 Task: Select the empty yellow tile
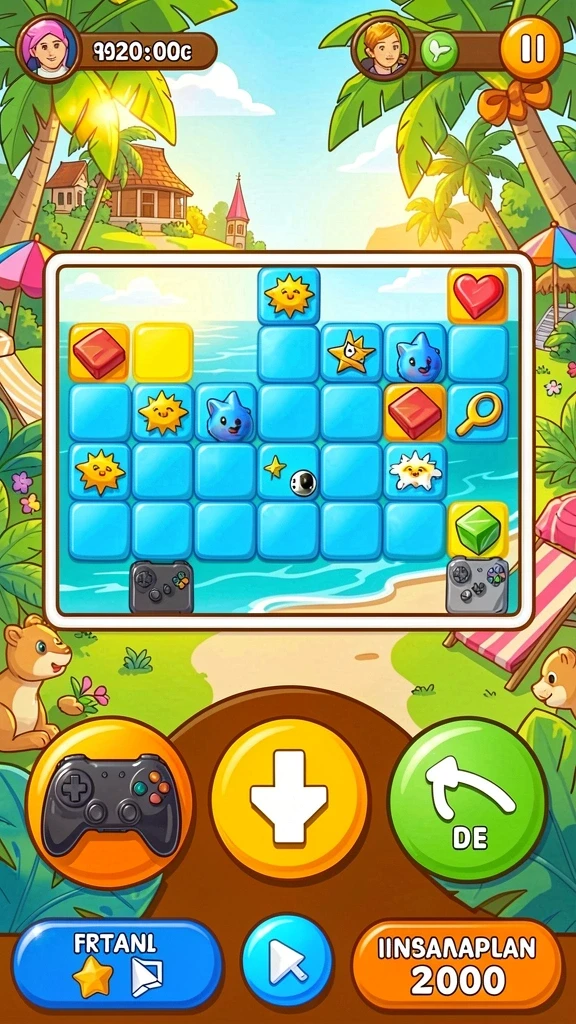[x=163, y=353]
